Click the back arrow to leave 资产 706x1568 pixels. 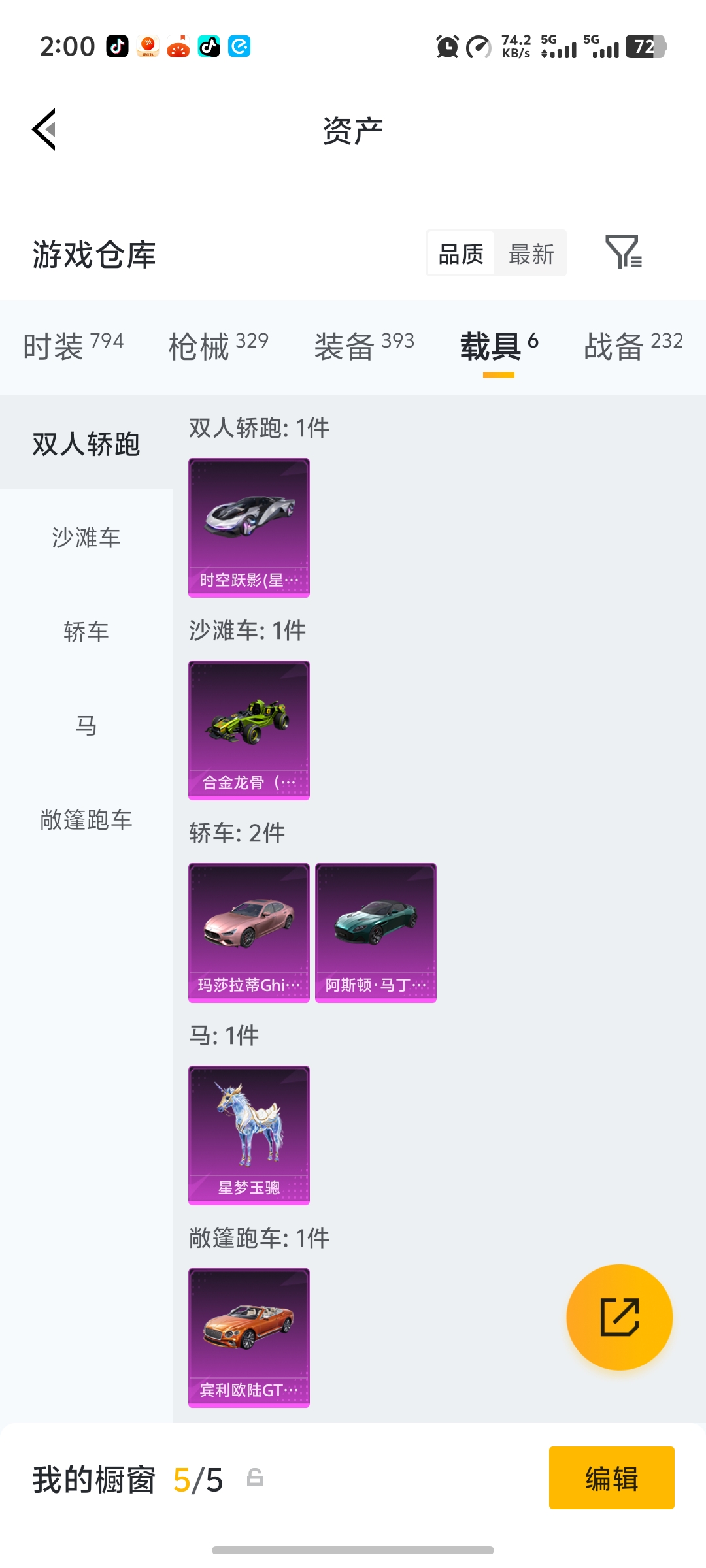point(43,129)
